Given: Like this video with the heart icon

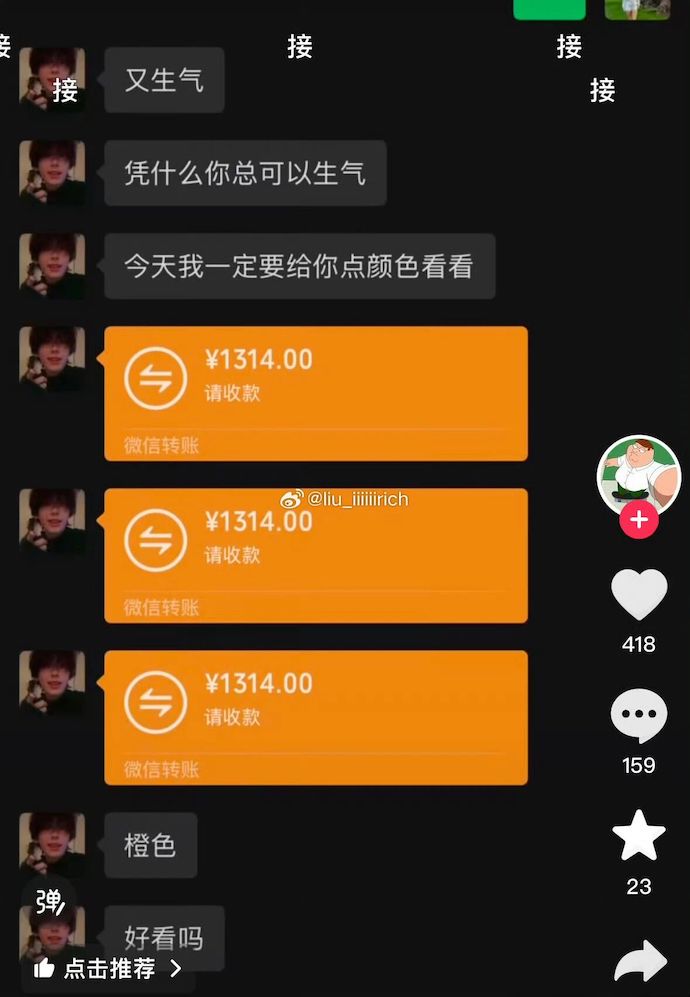Looking at the screenshot, I should click(x=639, y=595).
